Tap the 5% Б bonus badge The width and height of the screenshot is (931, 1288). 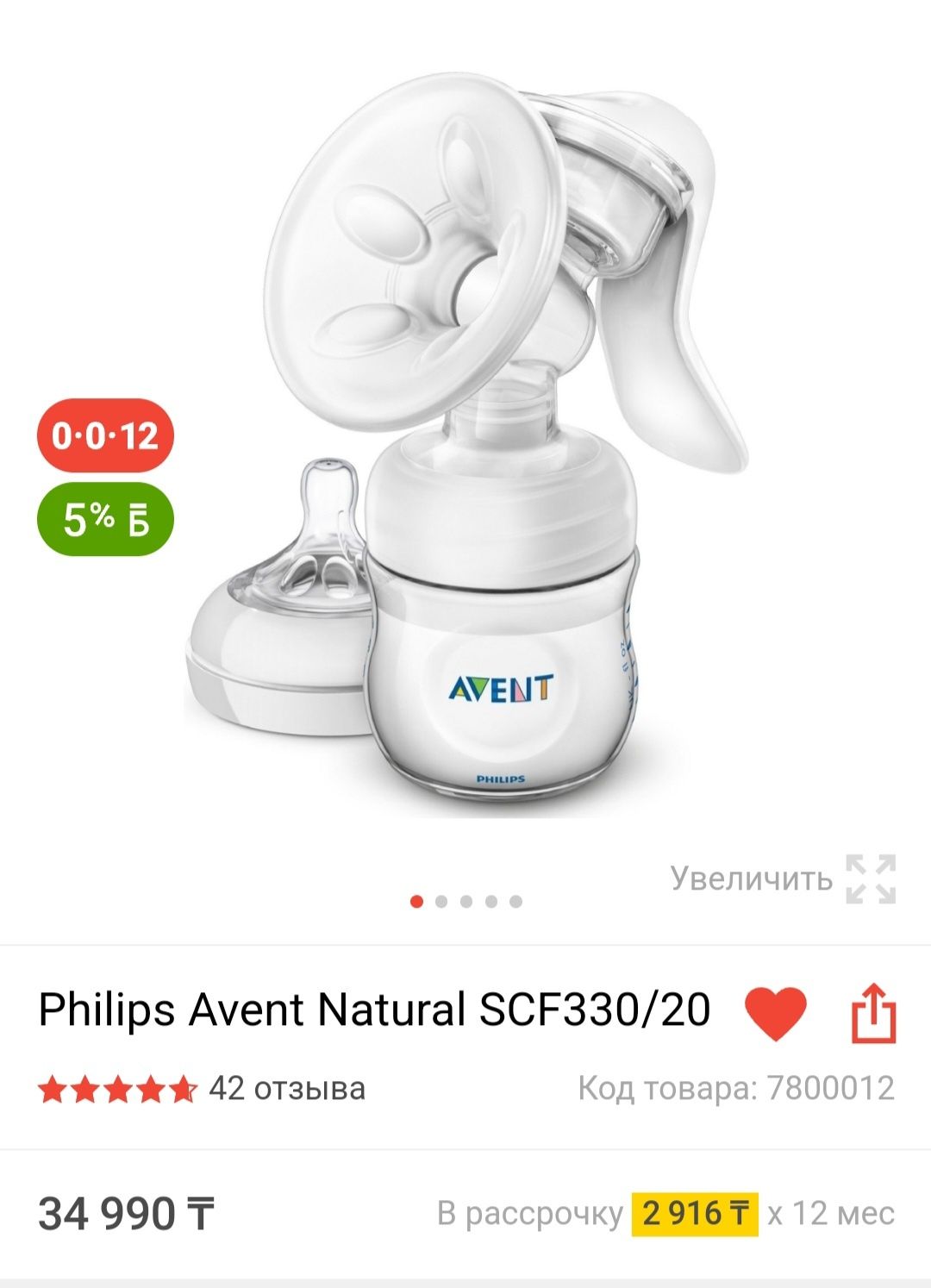[x=105, y=519]
